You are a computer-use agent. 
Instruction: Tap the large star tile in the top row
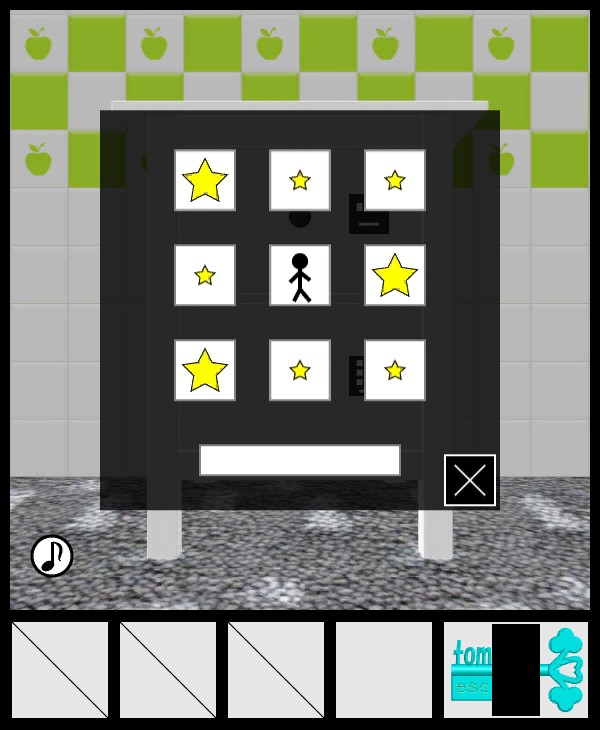pos(205,180)
